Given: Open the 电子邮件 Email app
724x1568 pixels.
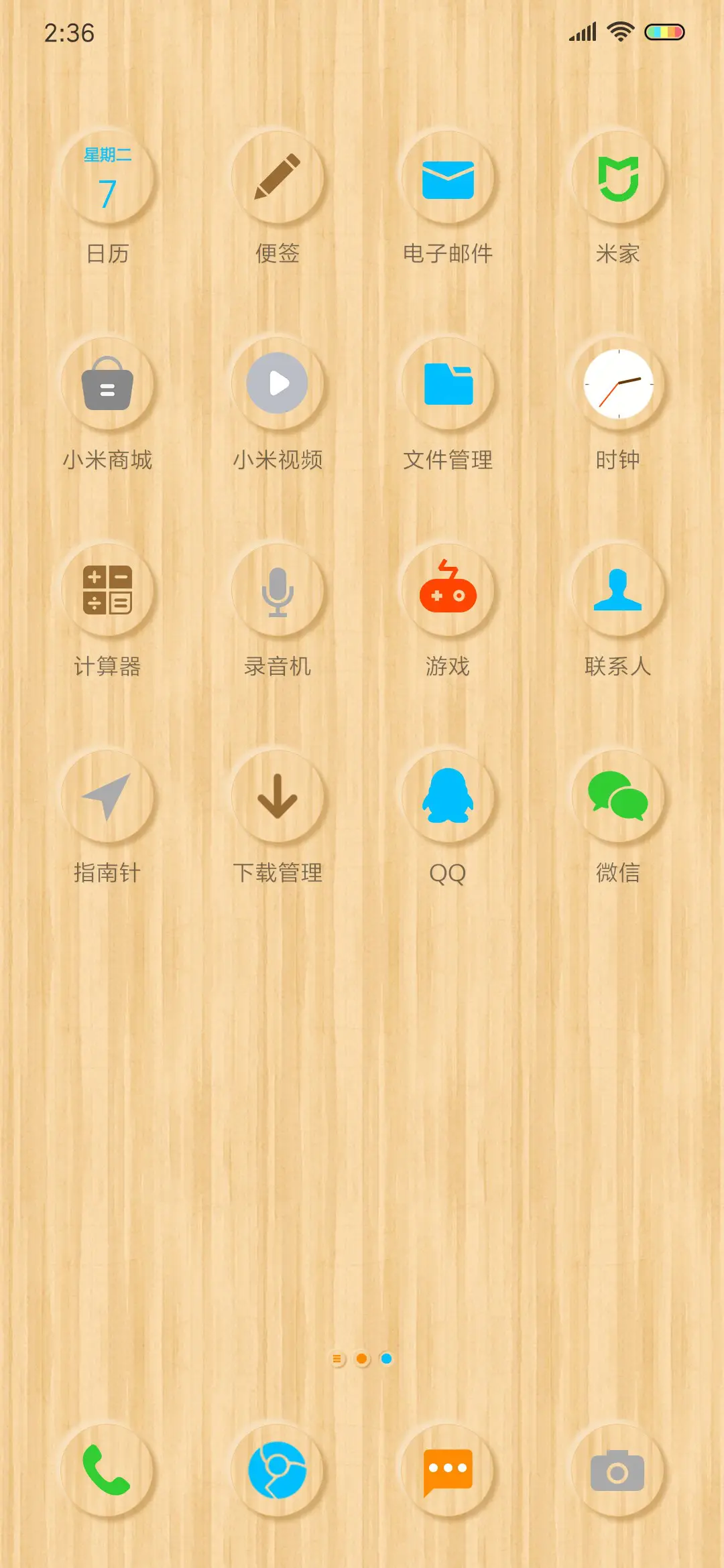Looking at the screenshot, I should (x=448, y=178).
